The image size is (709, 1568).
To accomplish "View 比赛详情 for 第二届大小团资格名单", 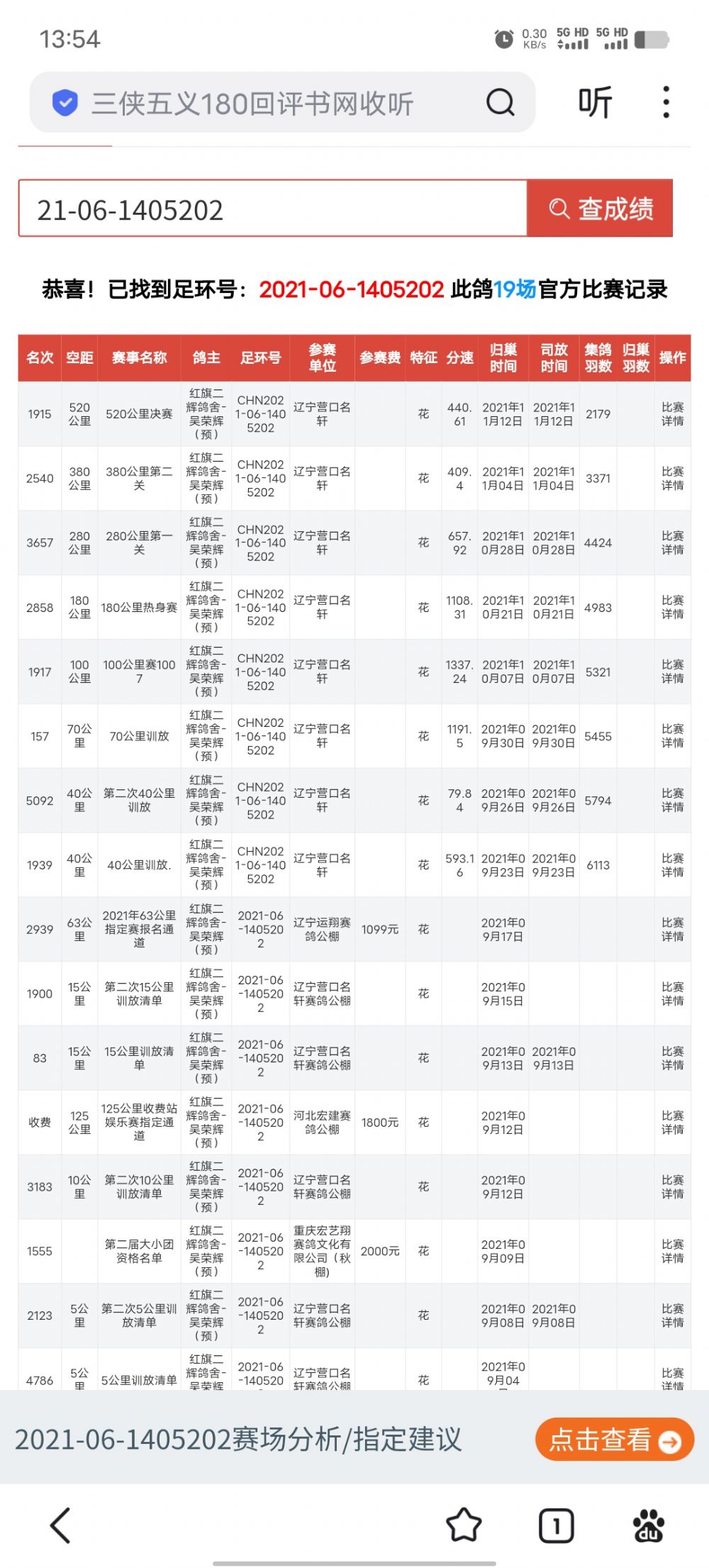I will click(671, 1252).
